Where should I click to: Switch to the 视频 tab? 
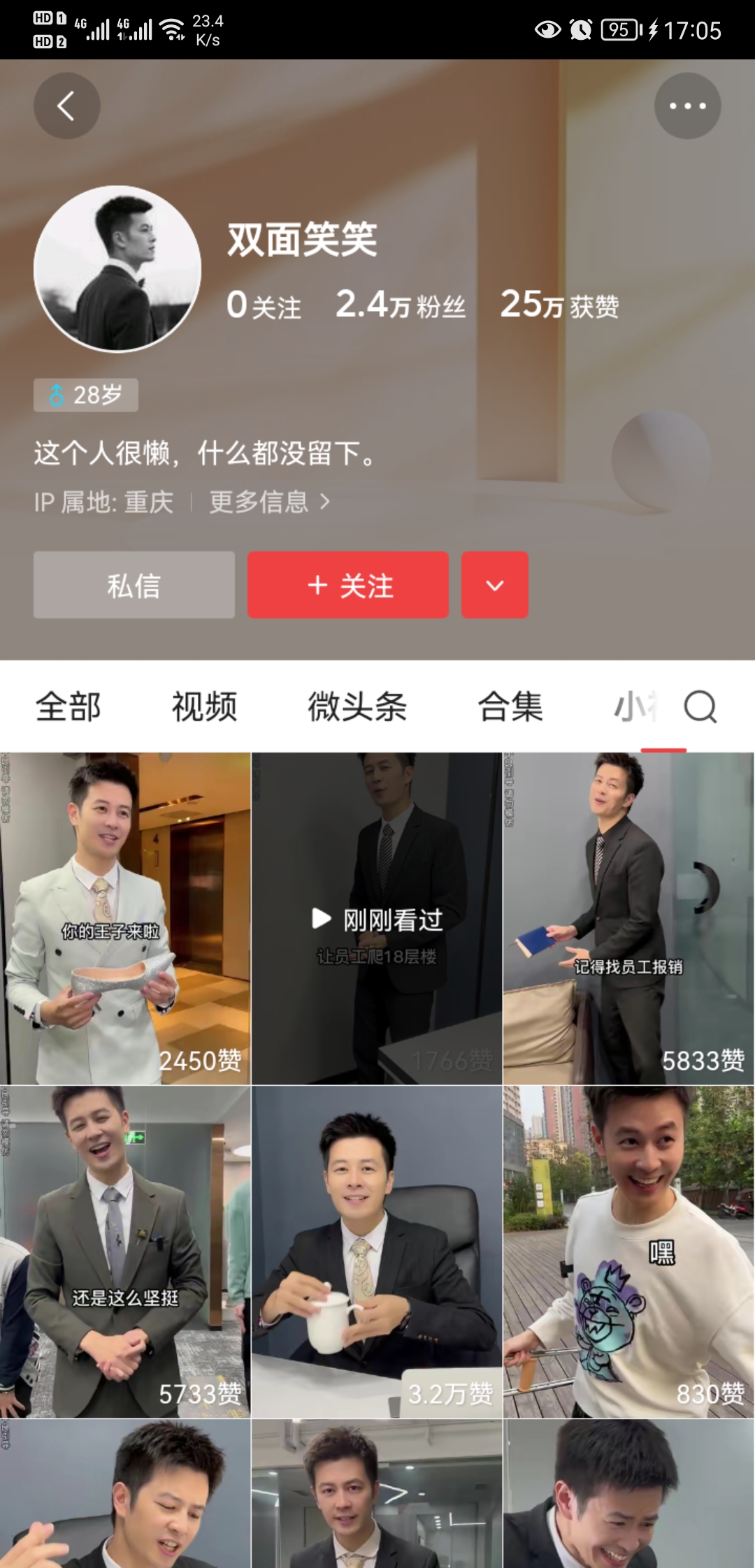point(204,706)
